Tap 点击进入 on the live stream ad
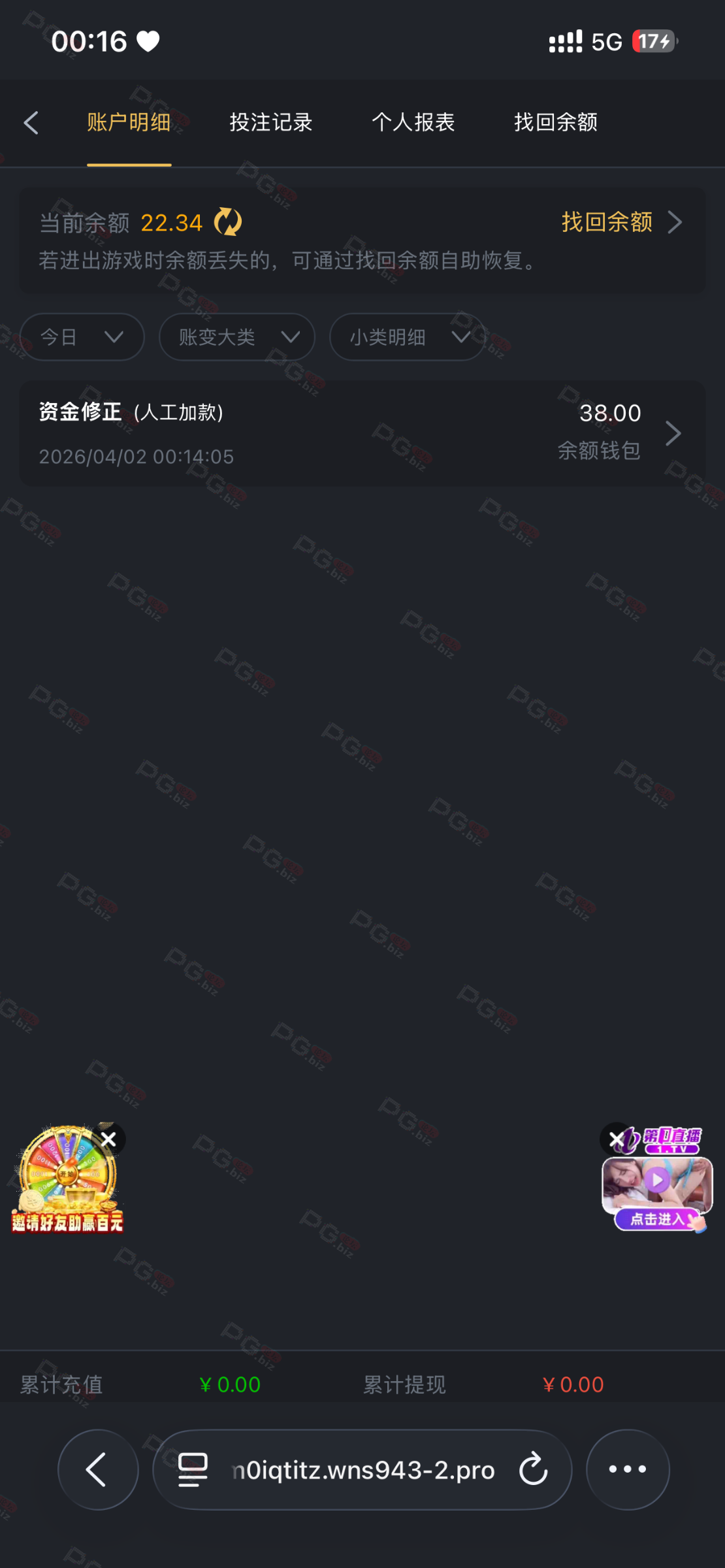Viewport: 725px width, 1568px height. click(x=658, y=1219)
